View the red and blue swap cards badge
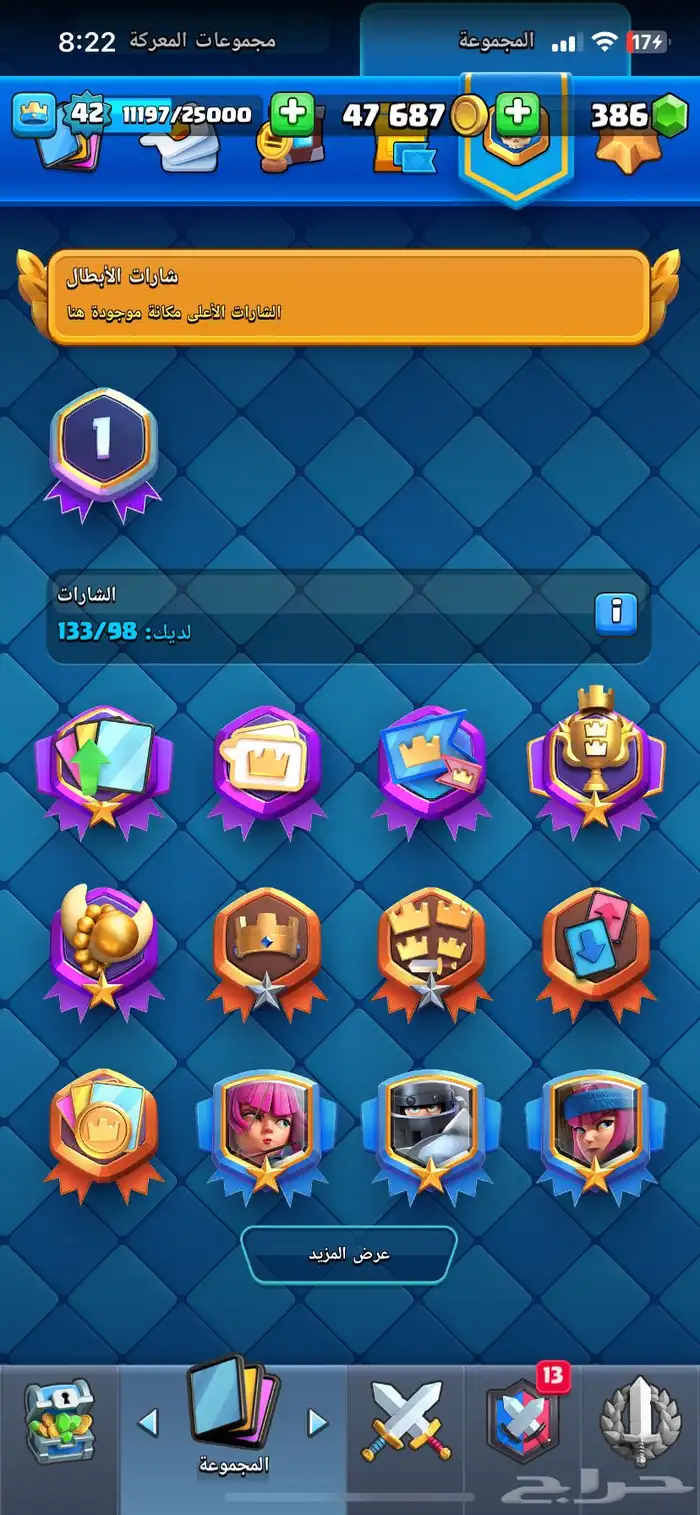The width and height of the screenshot is (700, 1515). coord(595,950)
